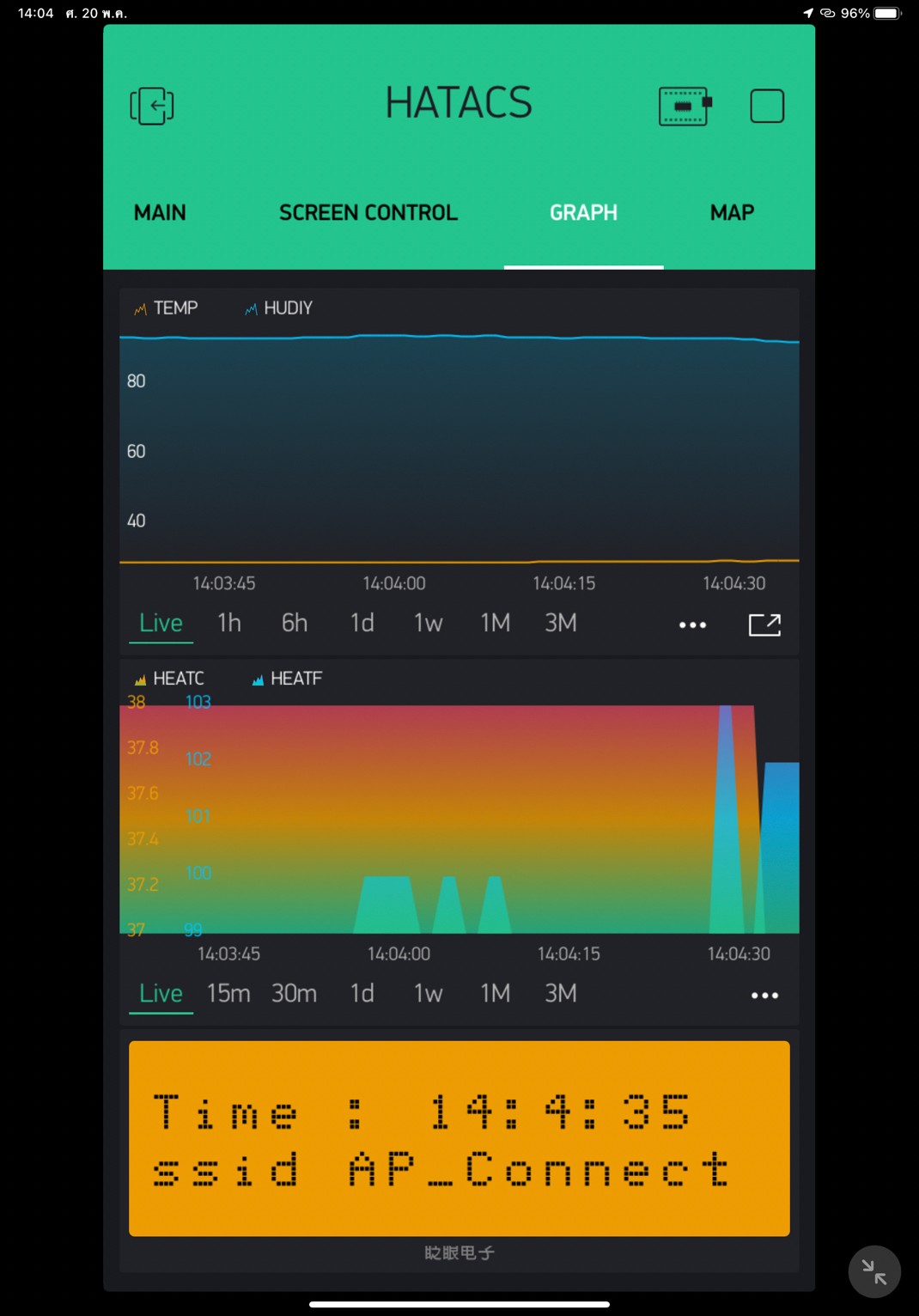Switch to the MAP tab
The width and height of the screenshot is (919, 1316).
click(x=732, y=213)
